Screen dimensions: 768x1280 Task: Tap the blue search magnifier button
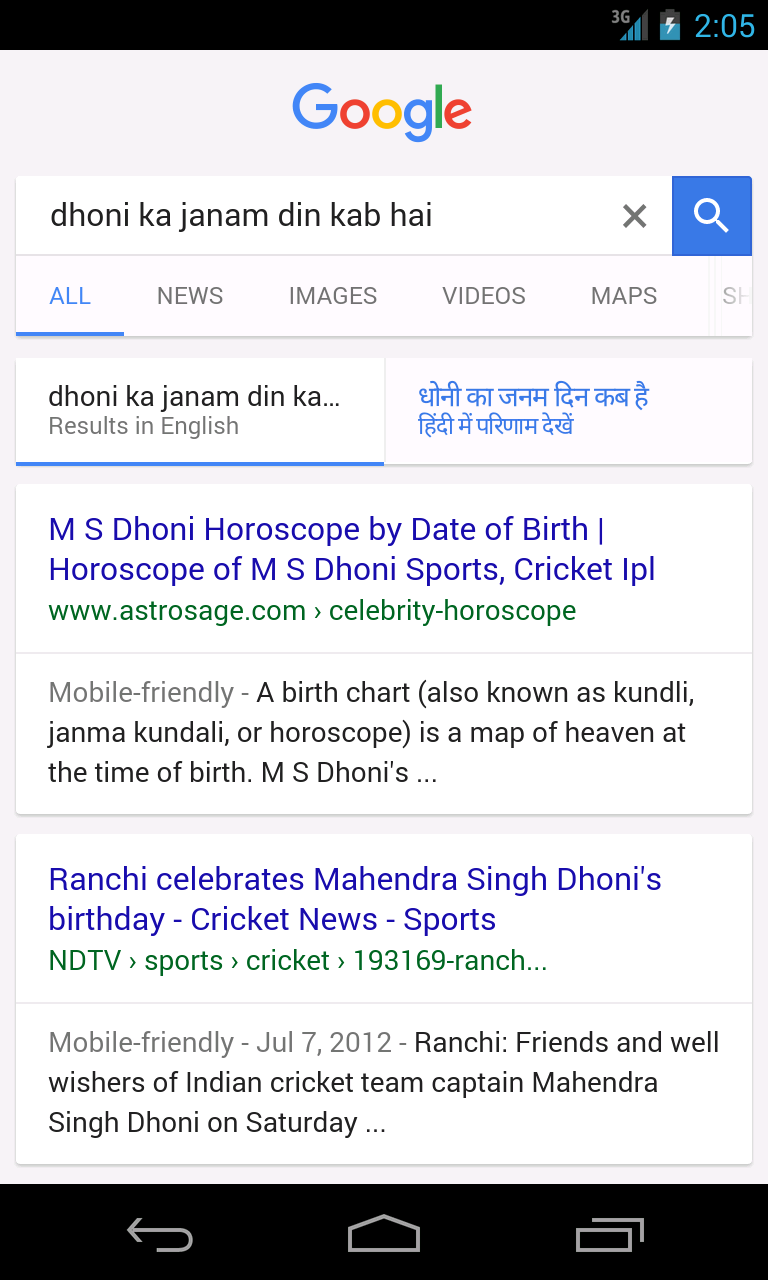click(711, 216)
